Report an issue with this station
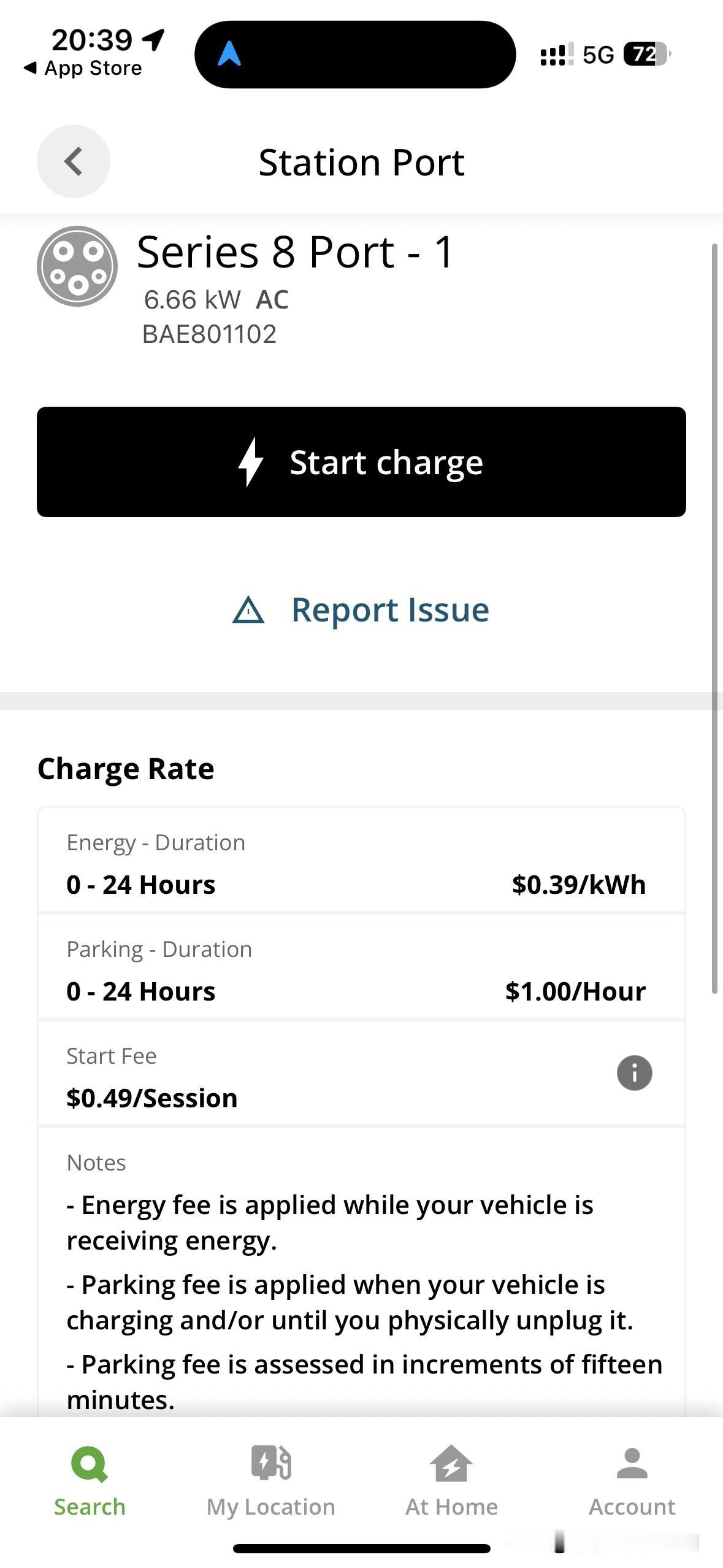 [361, 610]
